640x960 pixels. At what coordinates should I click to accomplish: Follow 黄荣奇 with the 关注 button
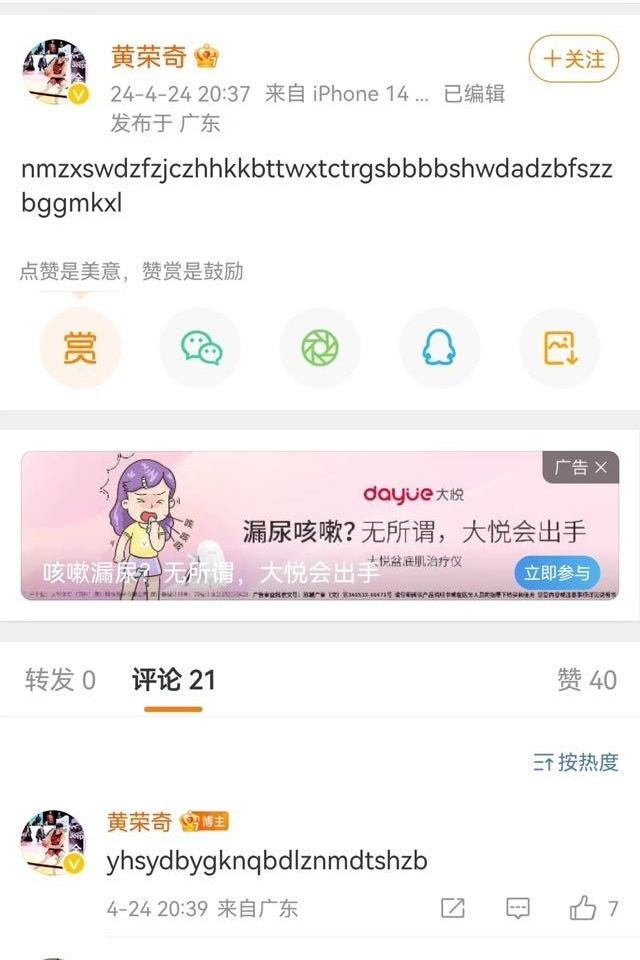coord(574,59)
